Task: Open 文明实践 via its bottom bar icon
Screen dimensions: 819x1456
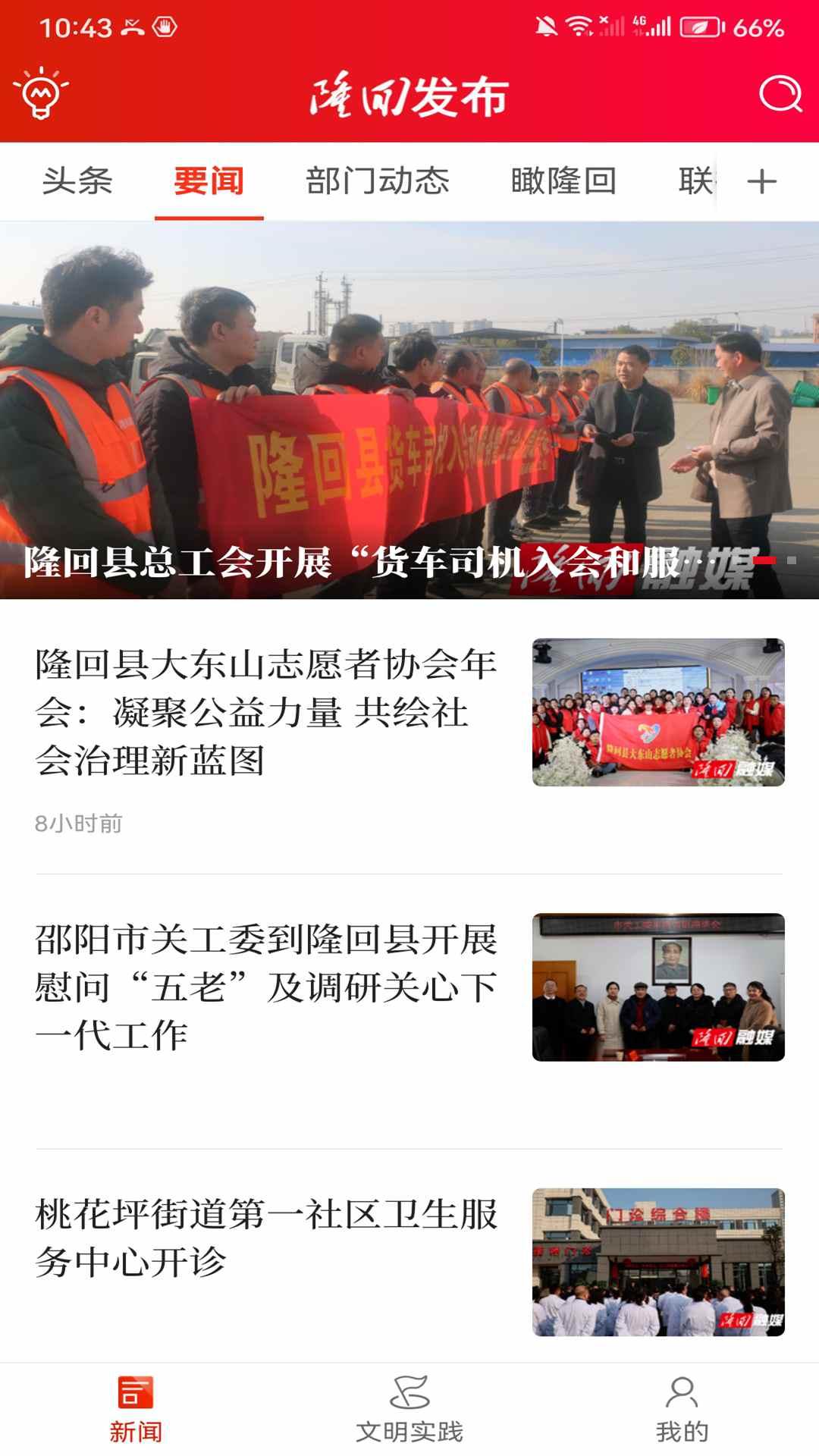Action: 409,1408
